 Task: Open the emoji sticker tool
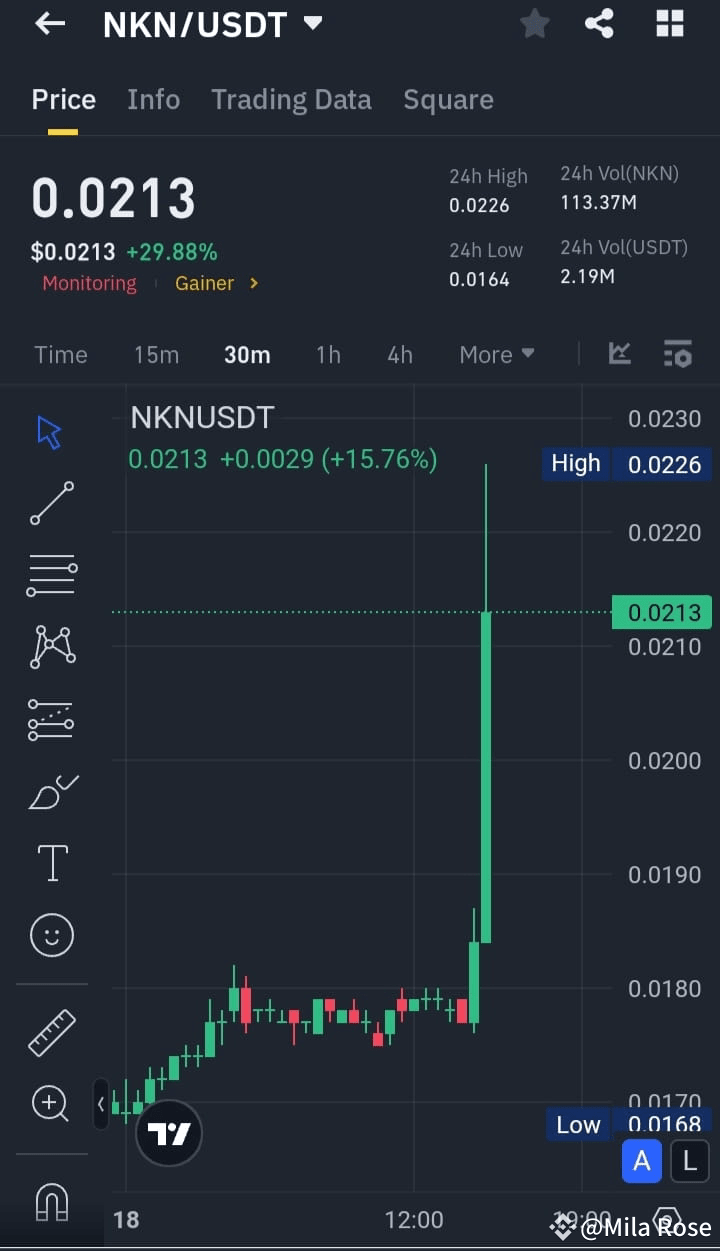51,933
